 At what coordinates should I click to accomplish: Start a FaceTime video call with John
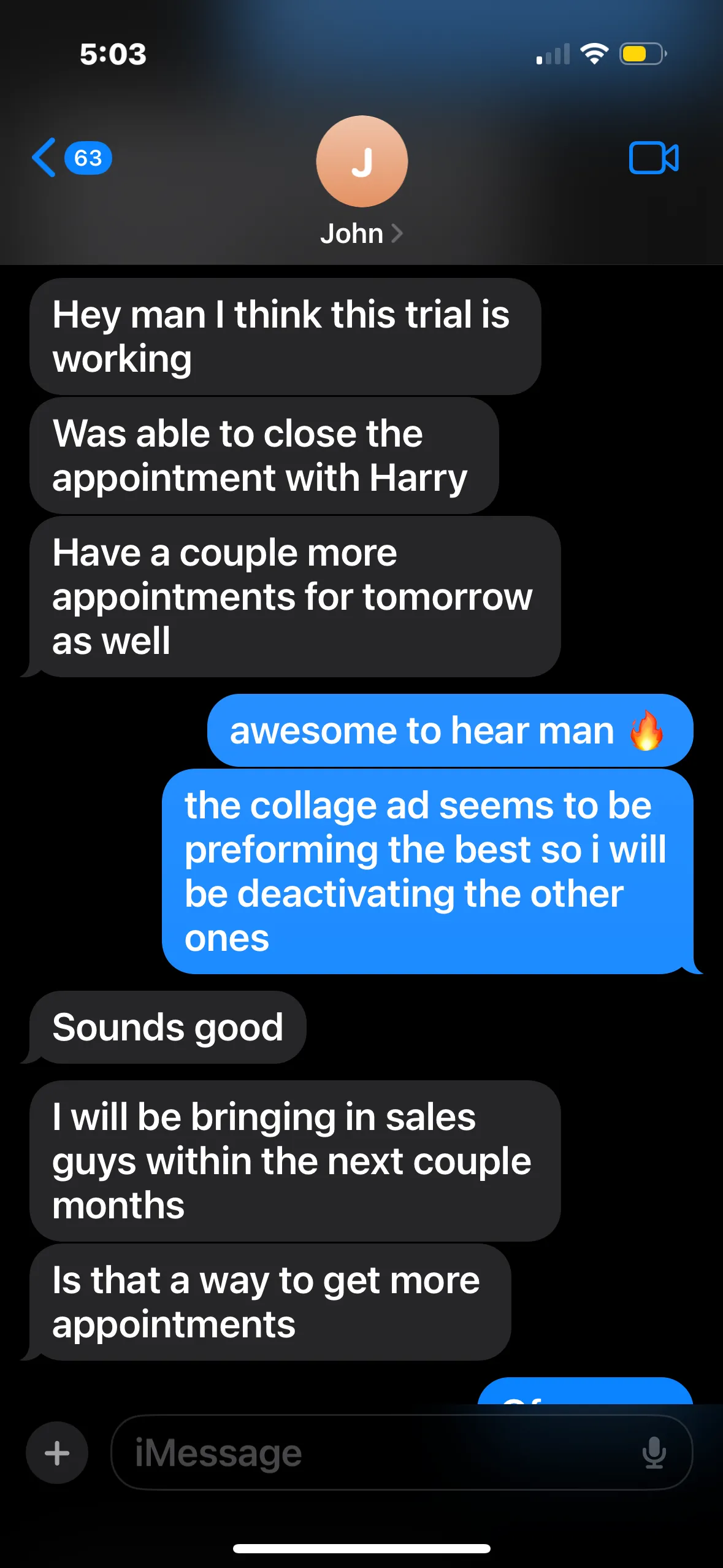coord(653,158)
